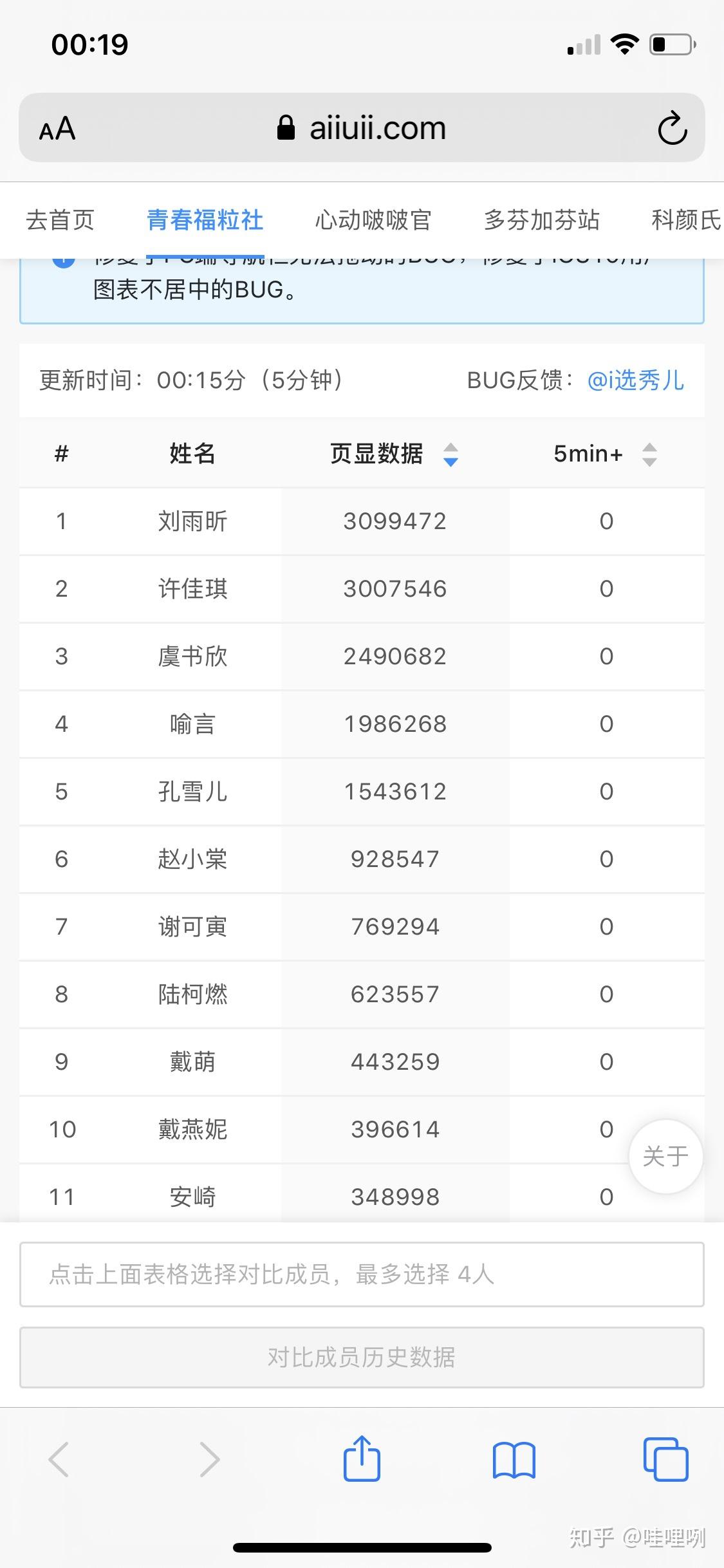
Task: Navigate to 去首页 homepage
Action: [62, 219]
